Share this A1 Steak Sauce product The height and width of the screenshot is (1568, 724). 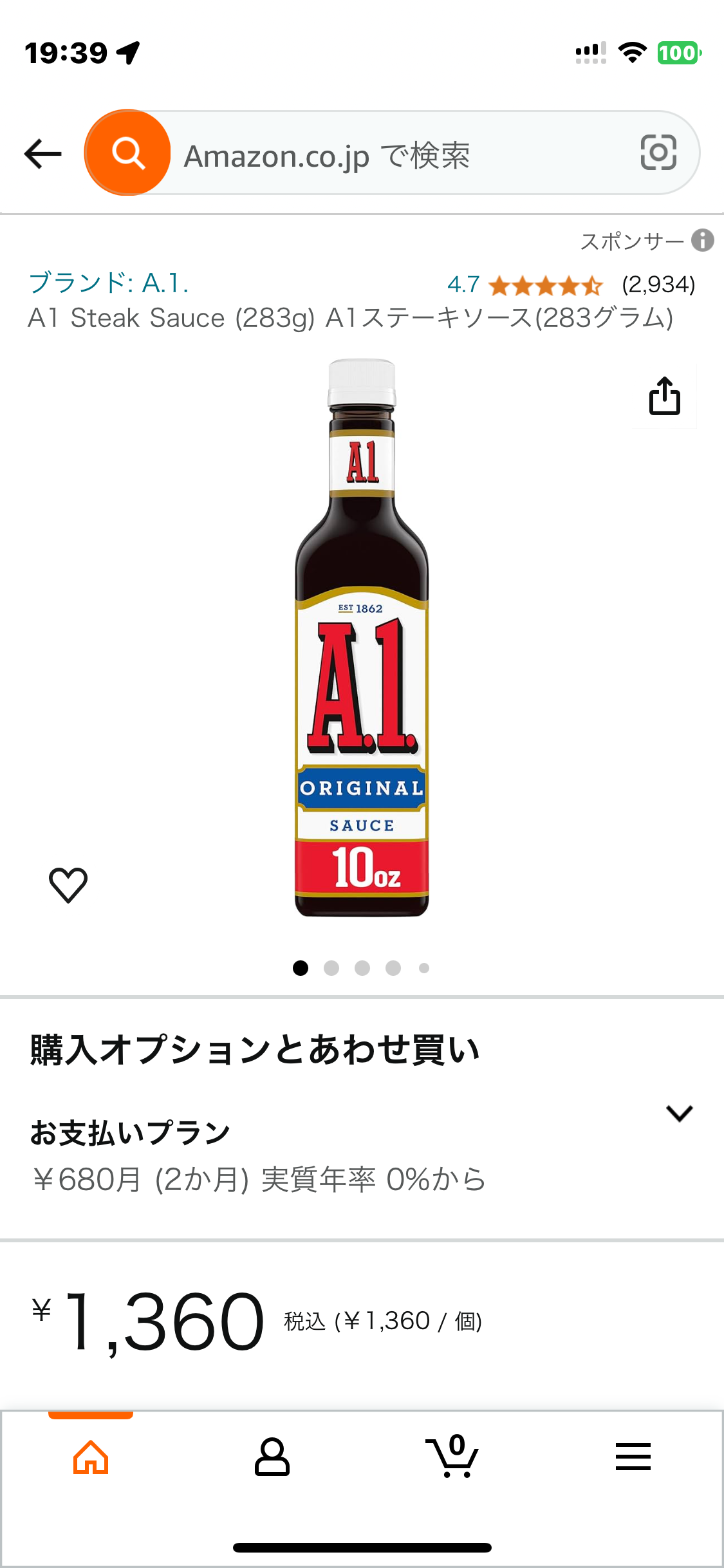coord(664,396)
